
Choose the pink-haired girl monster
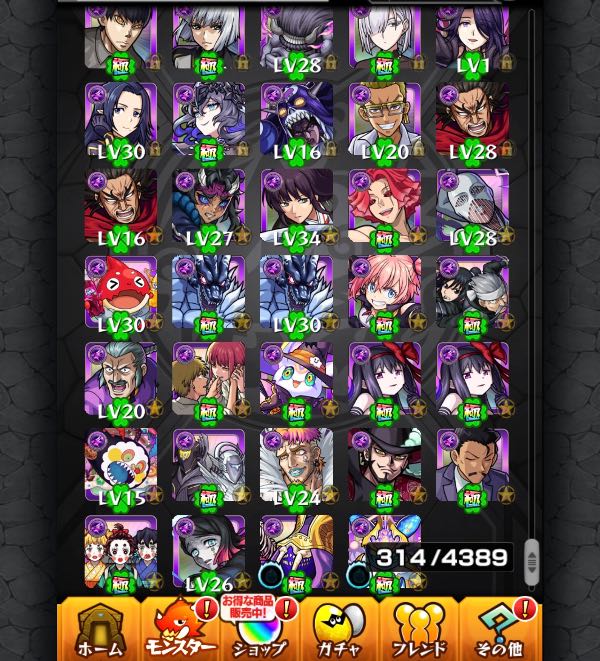pyautogui.click(x=385, y=292)
